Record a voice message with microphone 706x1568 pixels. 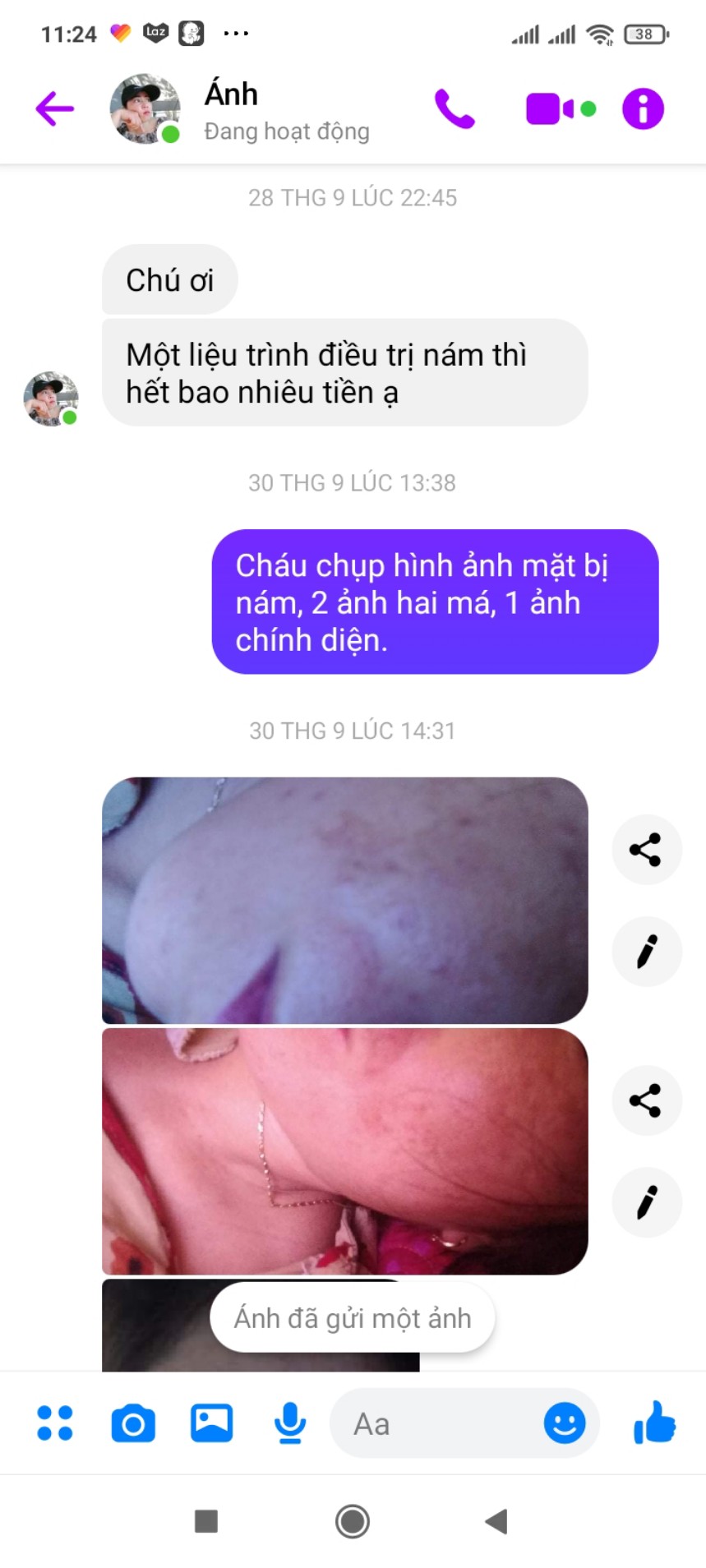289,1423
